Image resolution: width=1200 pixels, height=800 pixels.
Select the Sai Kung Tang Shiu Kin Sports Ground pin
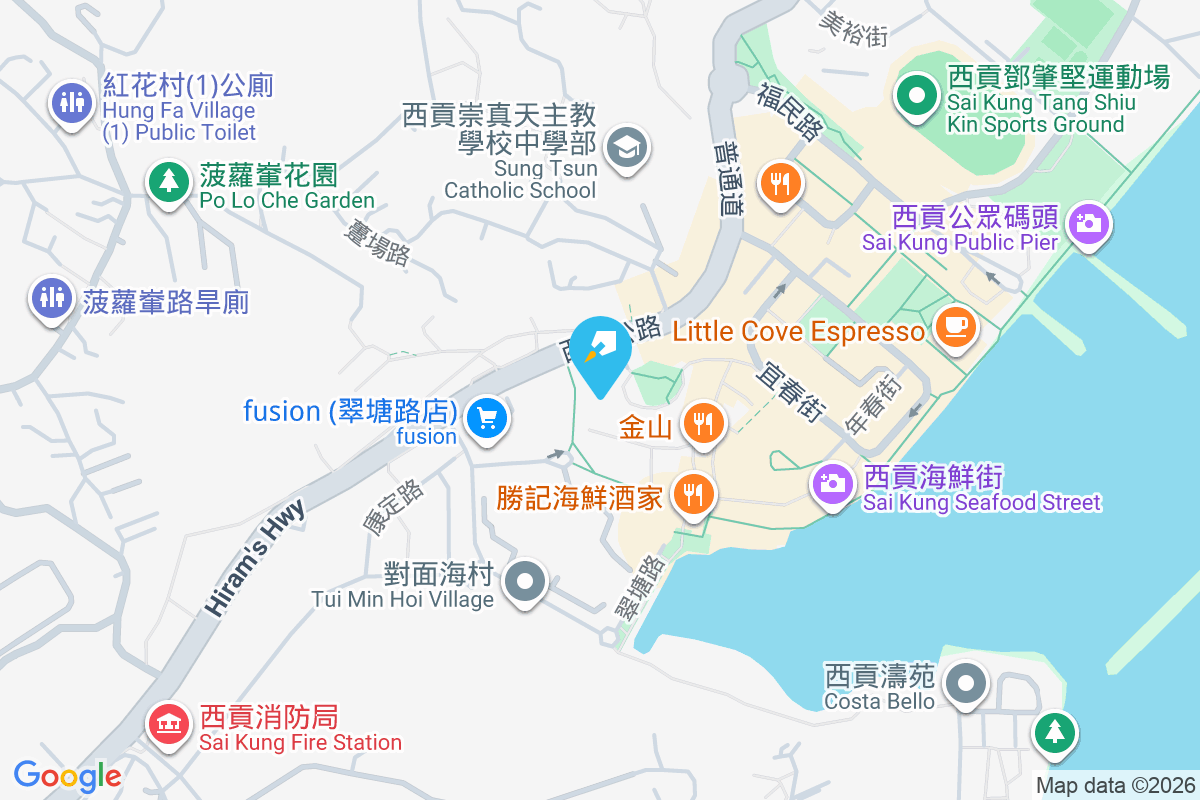(916, 97)
